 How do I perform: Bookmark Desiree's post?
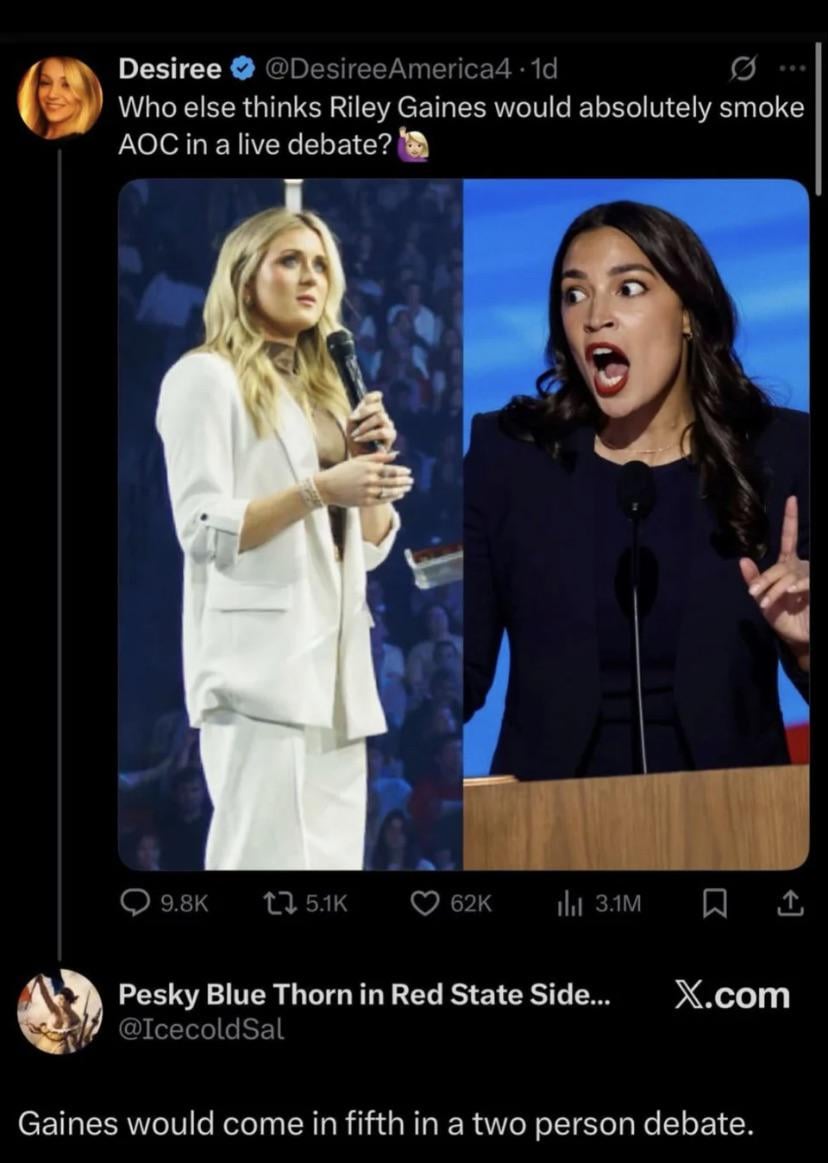tap(713, 904)
